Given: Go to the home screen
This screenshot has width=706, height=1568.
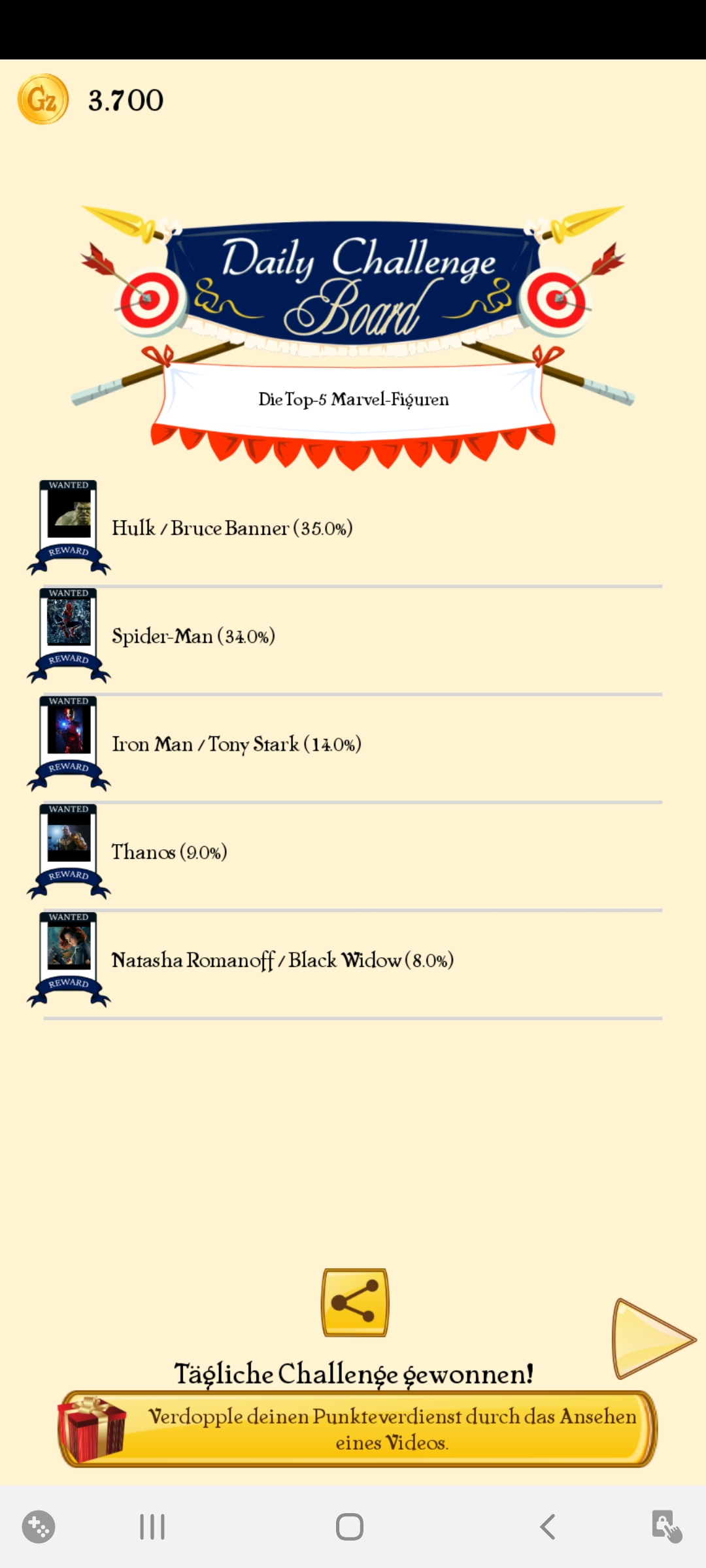Looking at the screenshot, I should pos(350,1527).
